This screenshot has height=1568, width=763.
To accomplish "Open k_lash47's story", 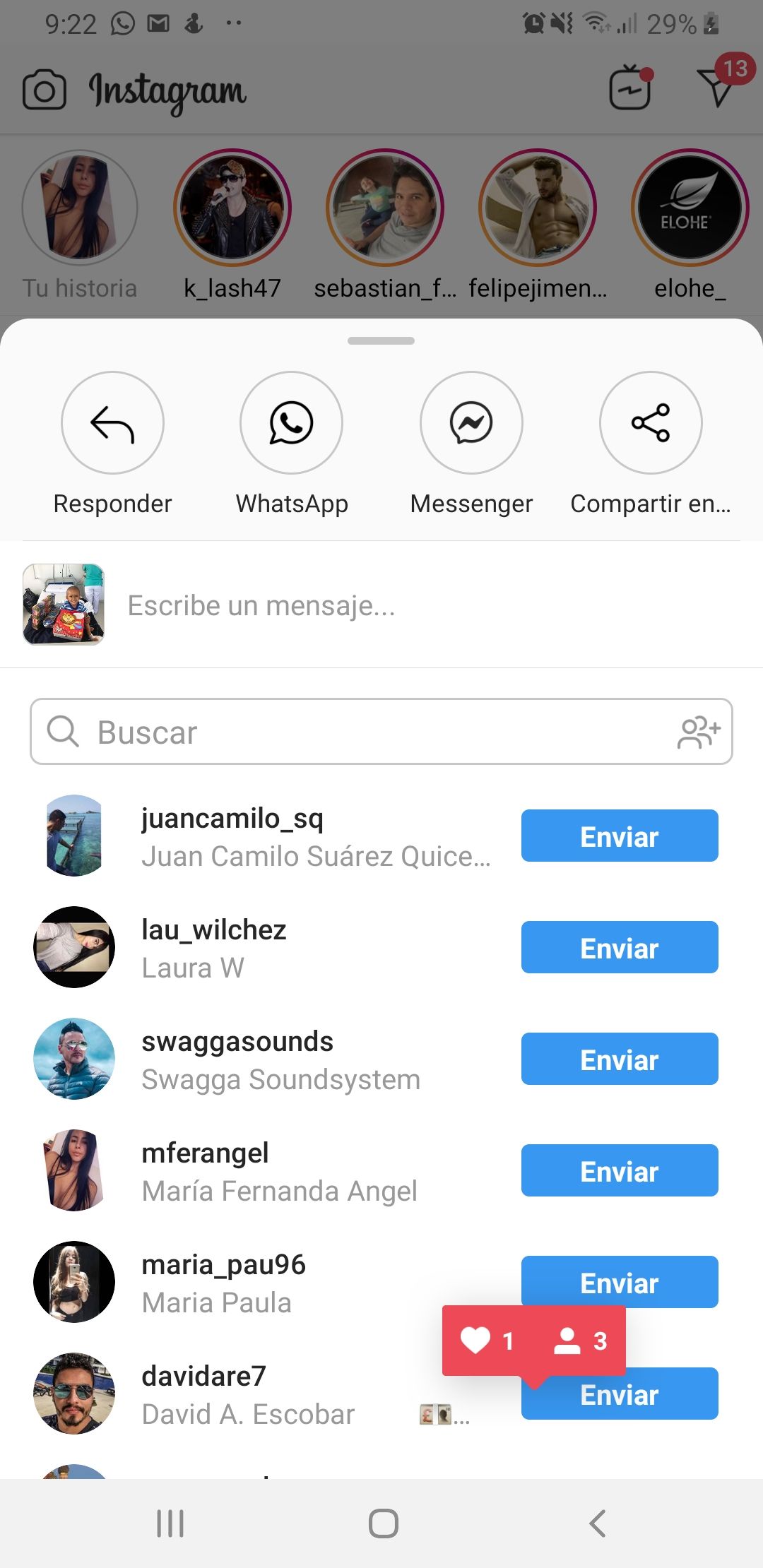I will 232,208.
